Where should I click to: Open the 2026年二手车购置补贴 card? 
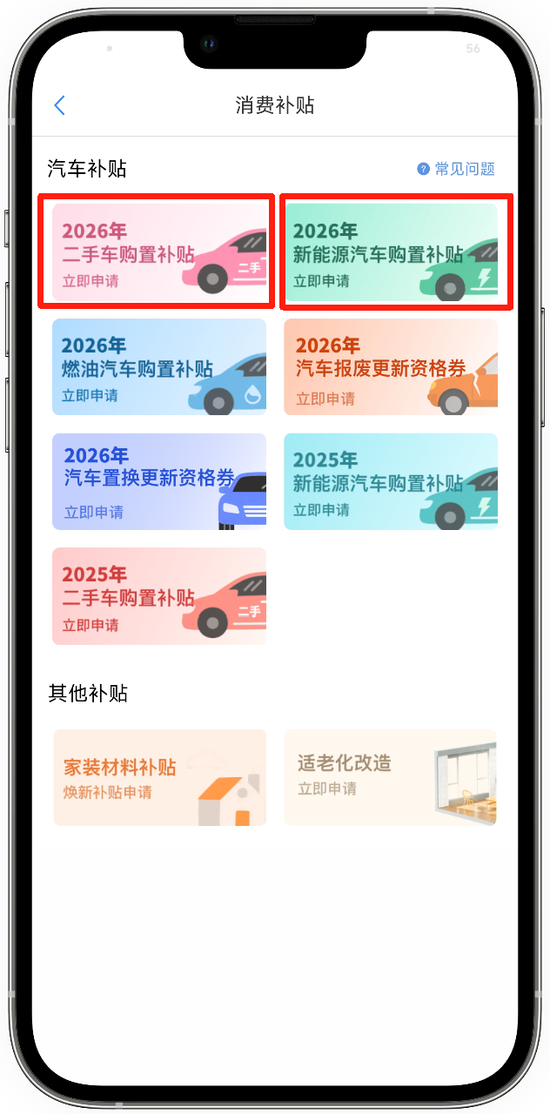159,252
